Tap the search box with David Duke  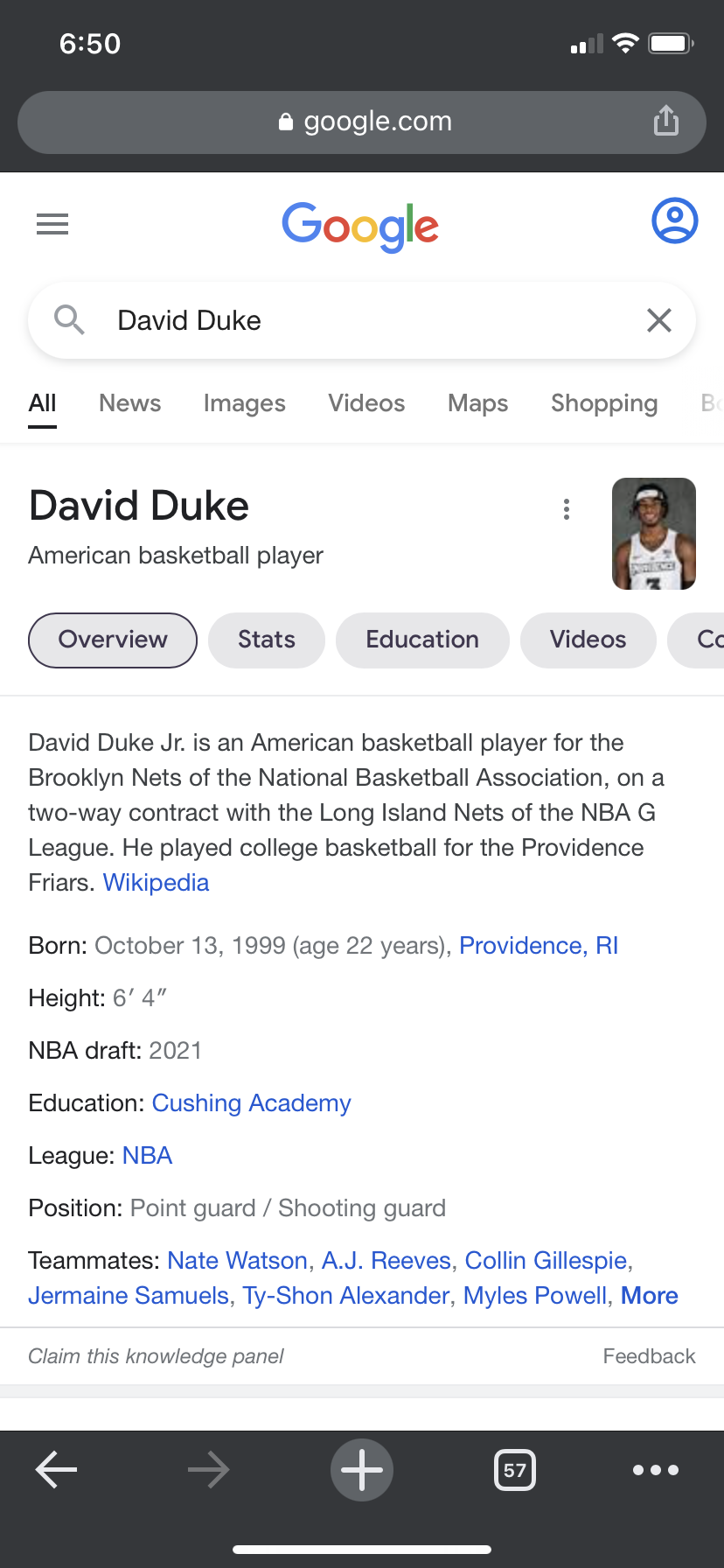tap(362, 320)
